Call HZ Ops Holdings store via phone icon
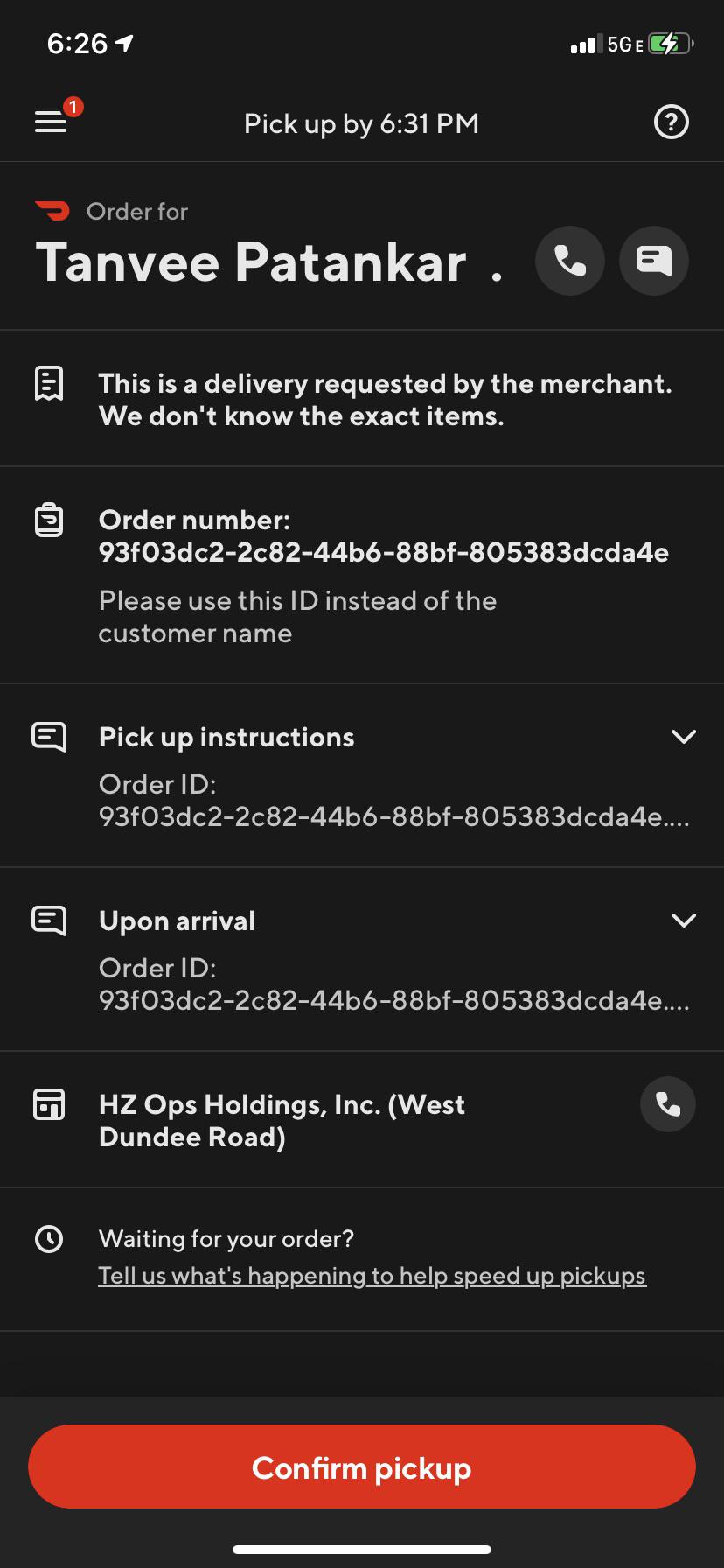This screenshot has height=1568, width=724. coord(667,1104)
